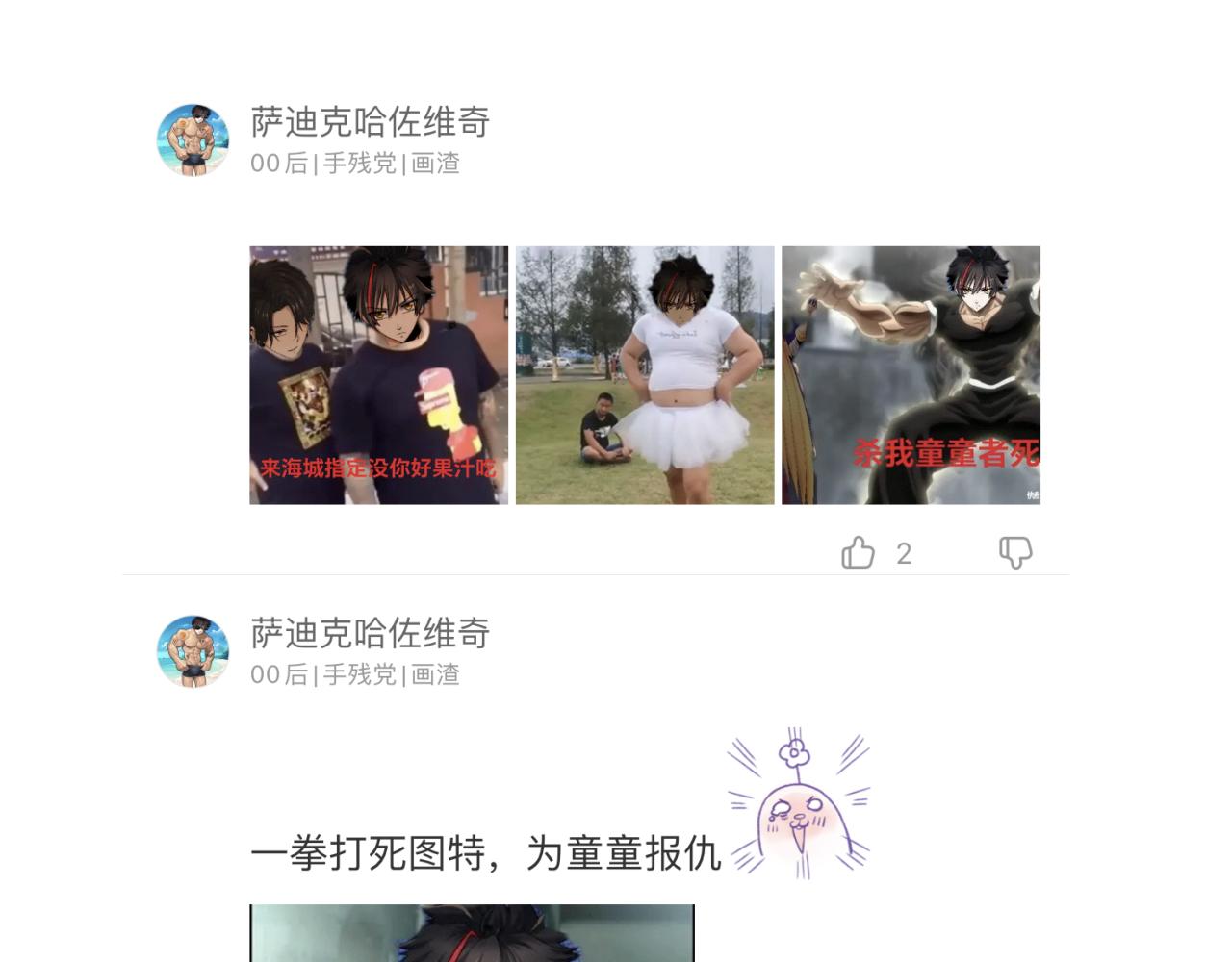View the white tutu photo
1232x962 pixels.
645,375
